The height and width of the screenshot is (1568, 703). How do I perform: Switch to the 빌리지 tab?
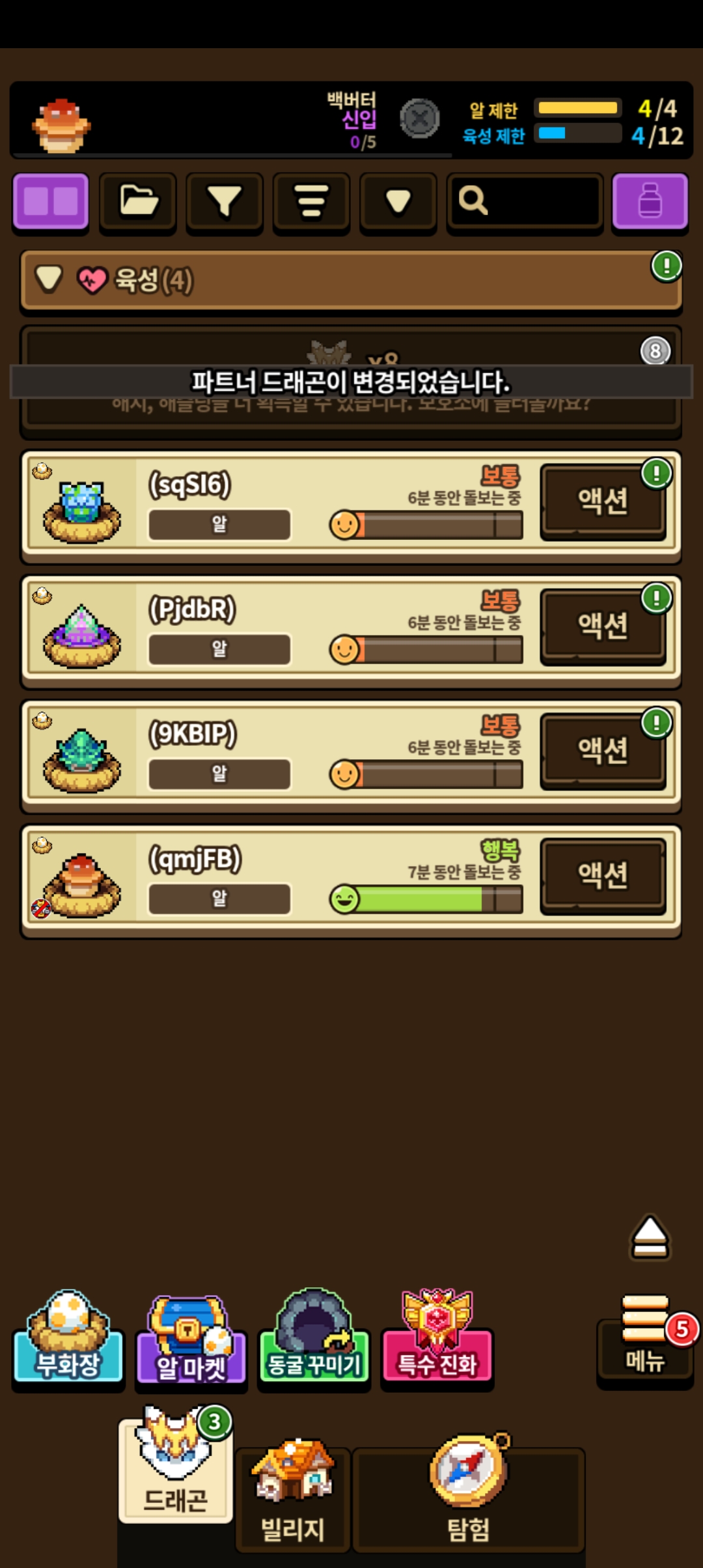(x=293, y=1498)
